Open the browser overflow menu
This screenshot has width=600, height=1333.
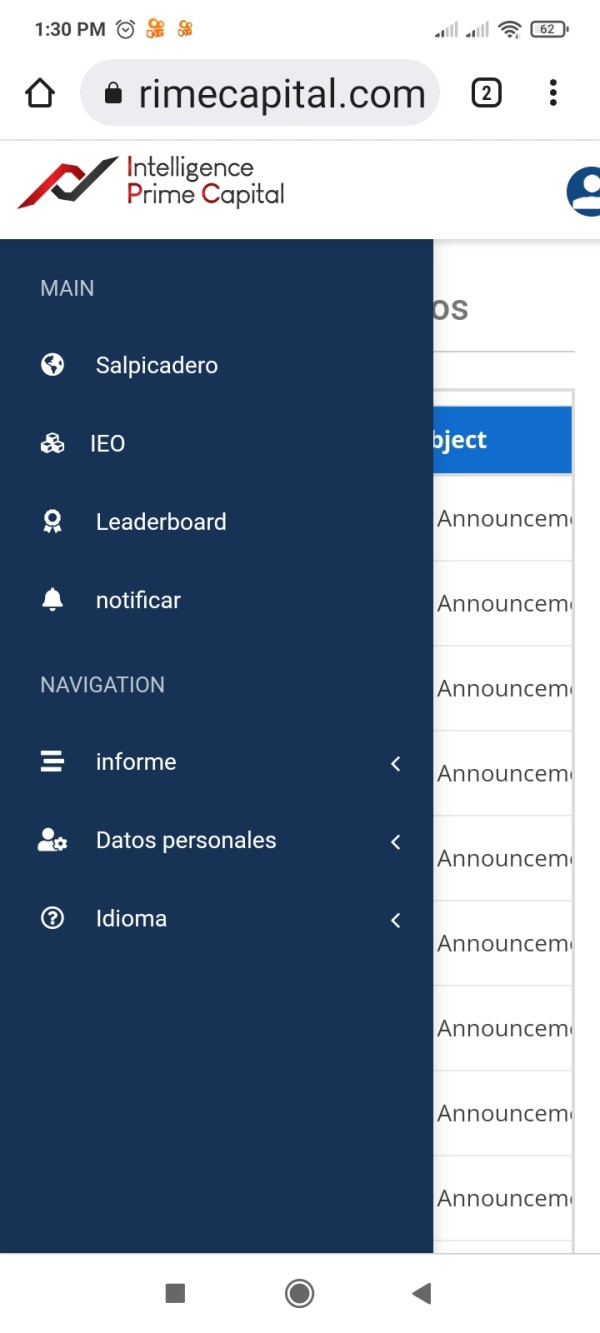click(x=553, y=93)
